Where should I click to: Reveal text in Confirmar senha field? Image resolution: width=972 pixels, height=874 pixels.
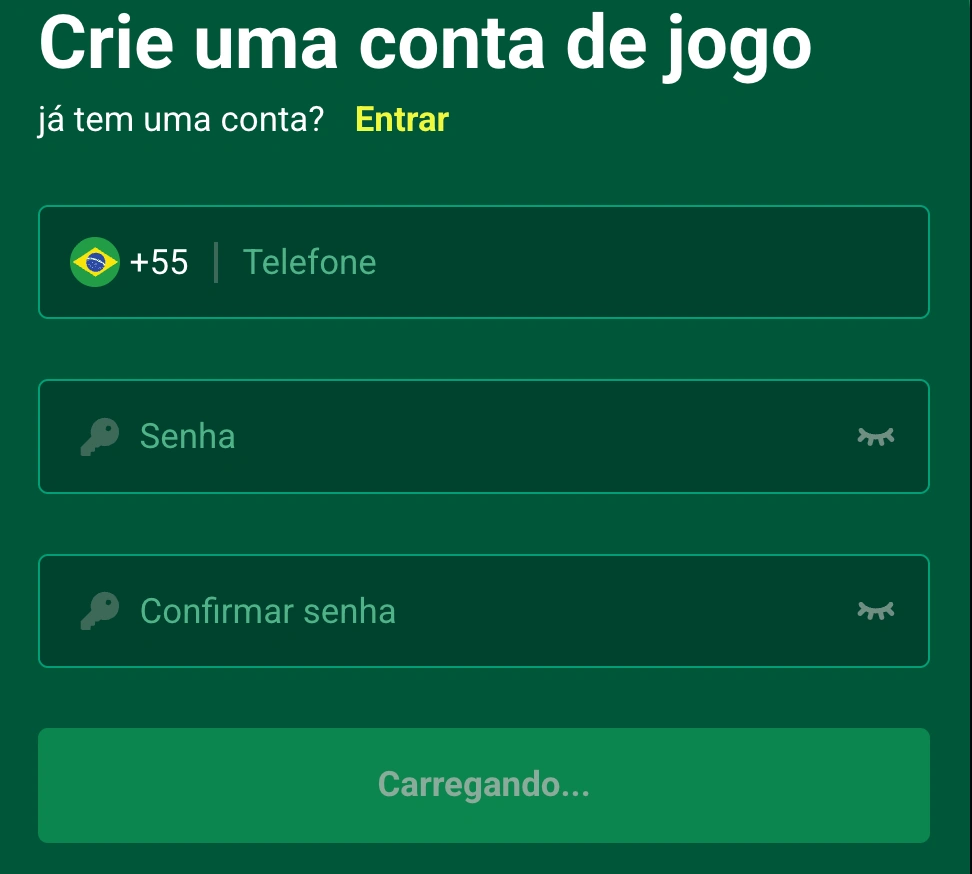(x=876, y=610)
